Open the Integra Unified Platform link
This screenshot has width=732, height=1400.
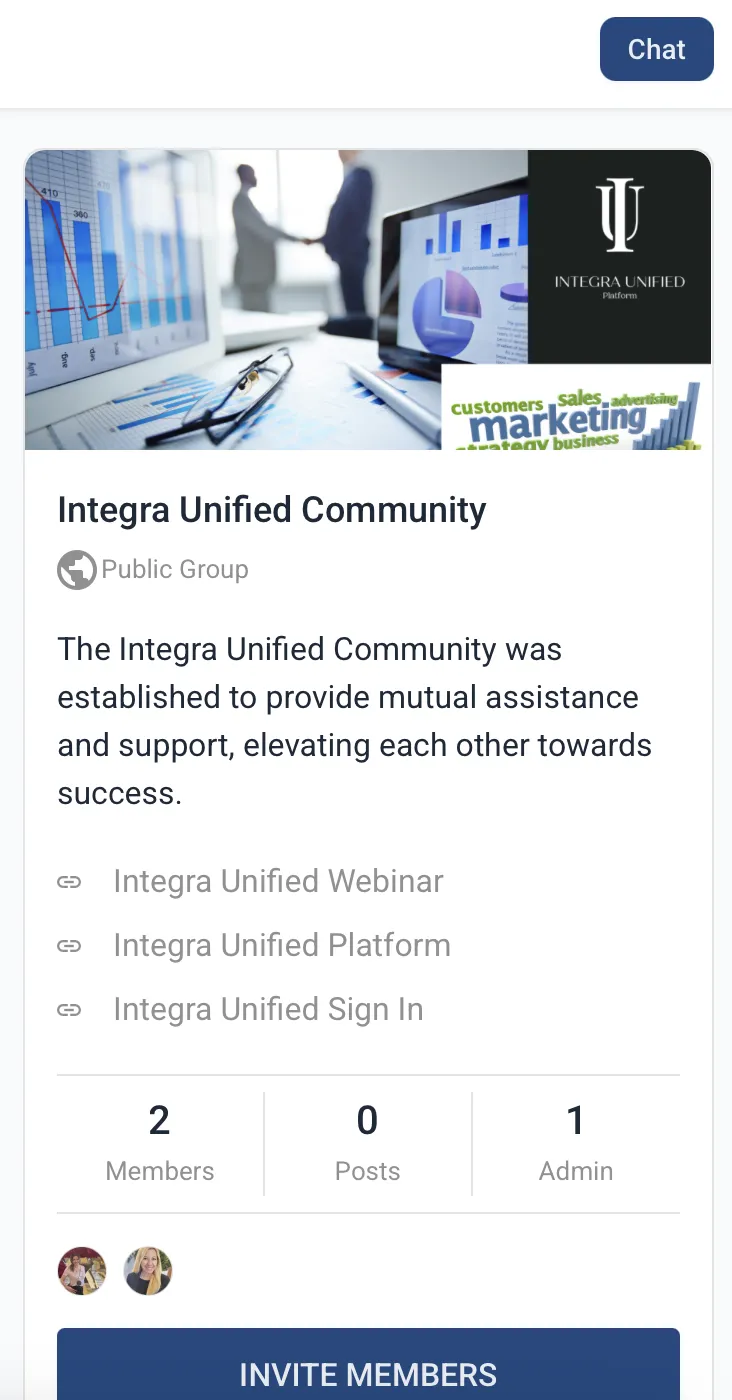click(x=282, y=945)
